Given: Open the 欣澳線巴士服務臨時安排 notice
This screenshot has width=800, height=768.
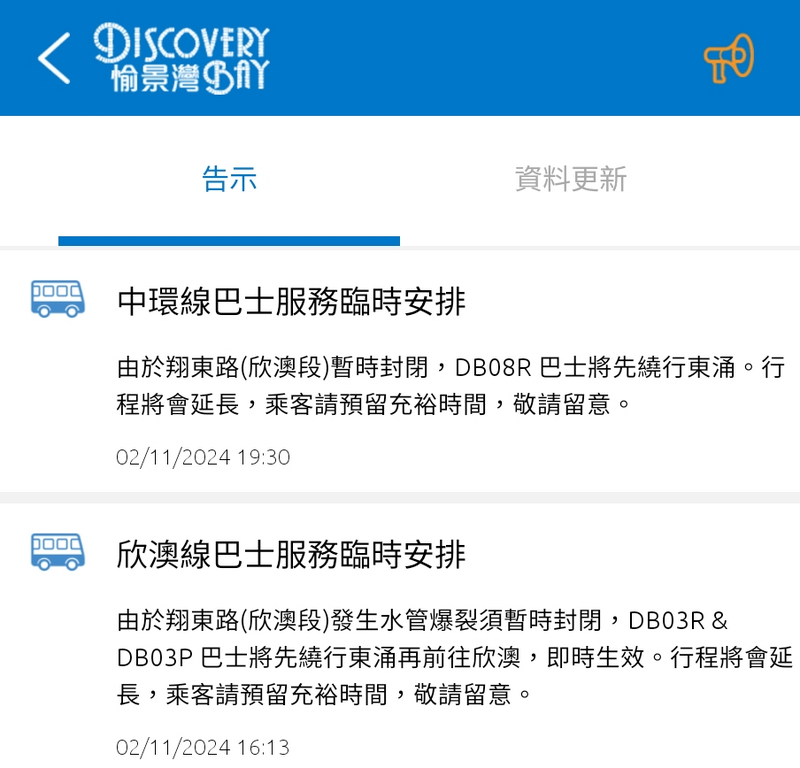Looking at the screenshot, I should [291, 554].
